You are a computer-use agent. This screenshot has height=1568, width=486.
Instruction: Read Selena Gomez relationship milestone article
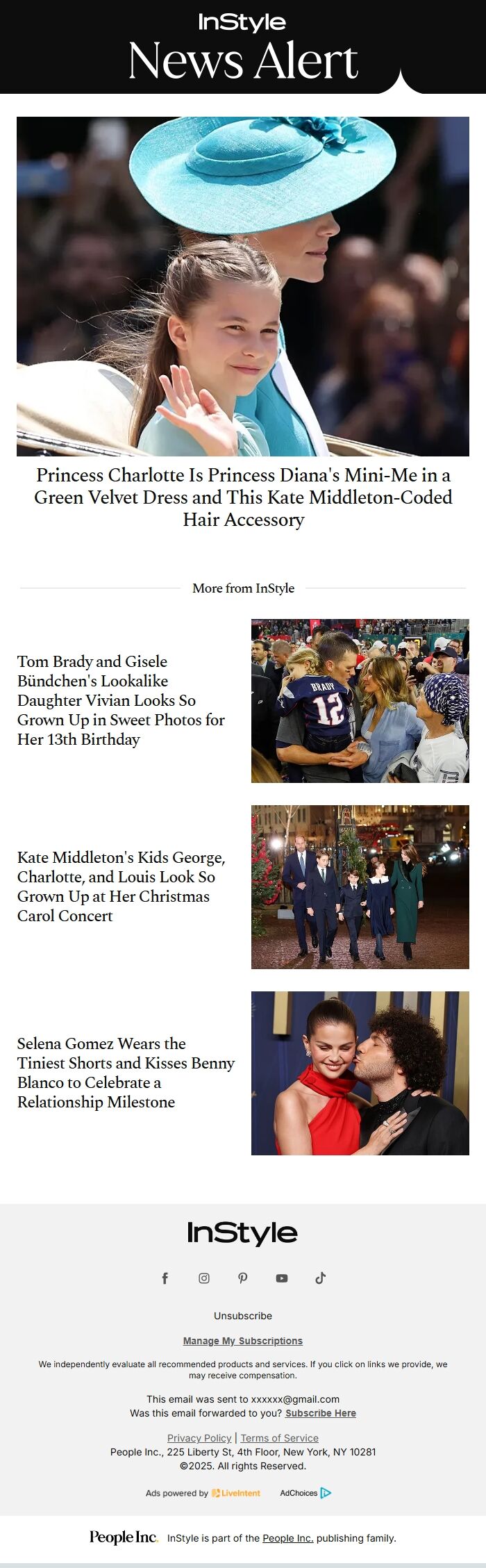click(x=126, y=1073)
